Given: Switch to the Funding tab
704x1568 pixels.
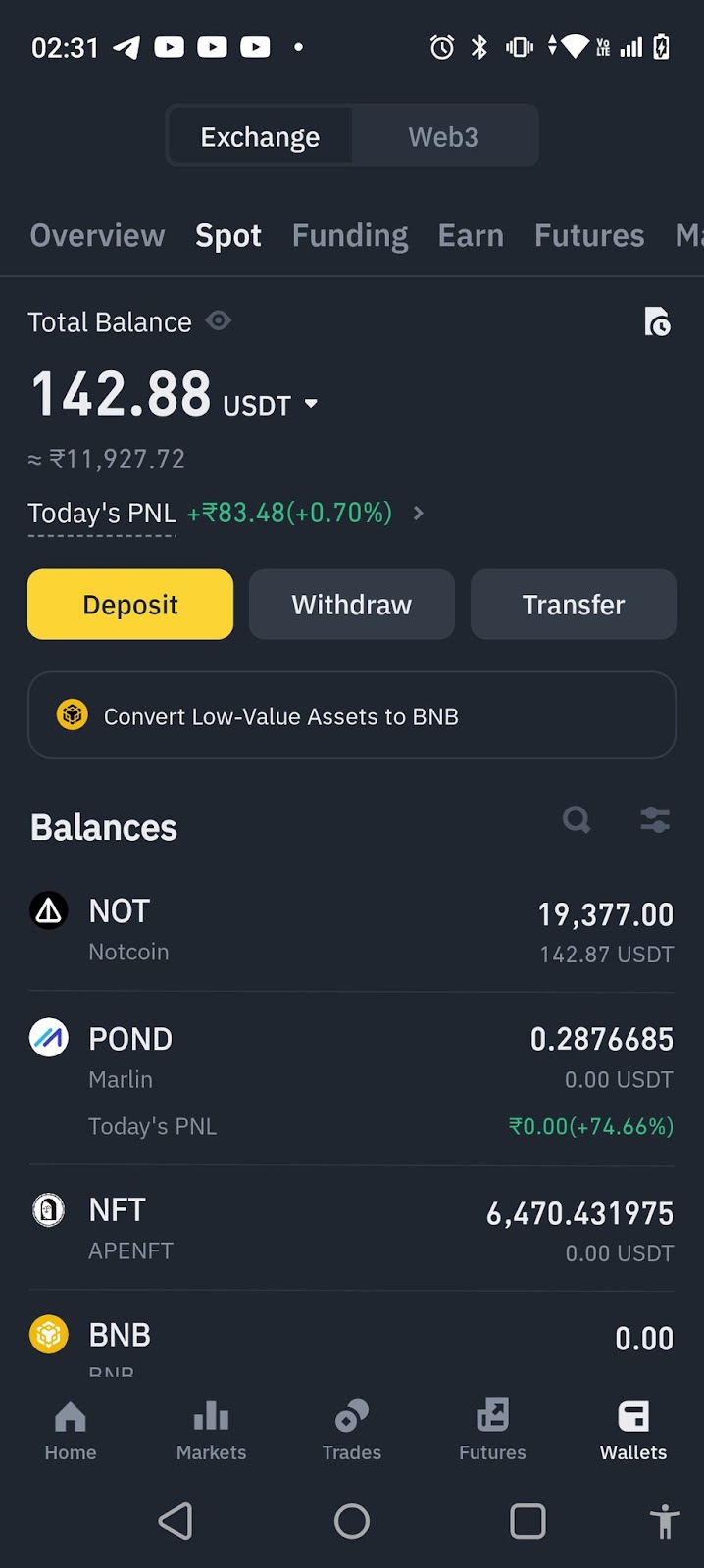Looking at the screenshot, I should pos(350,235).
